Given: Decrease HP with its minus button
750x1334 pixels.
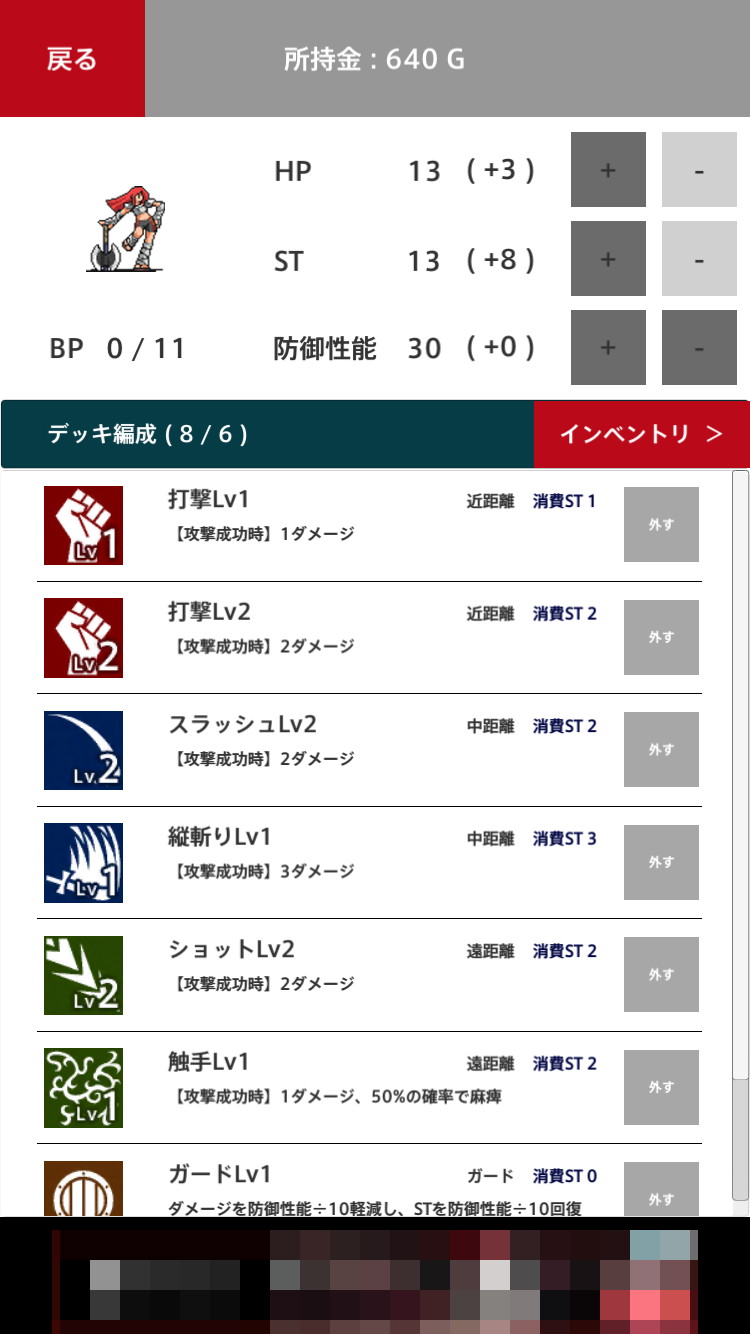Looking at the screenshot, I should coord(699,170).
